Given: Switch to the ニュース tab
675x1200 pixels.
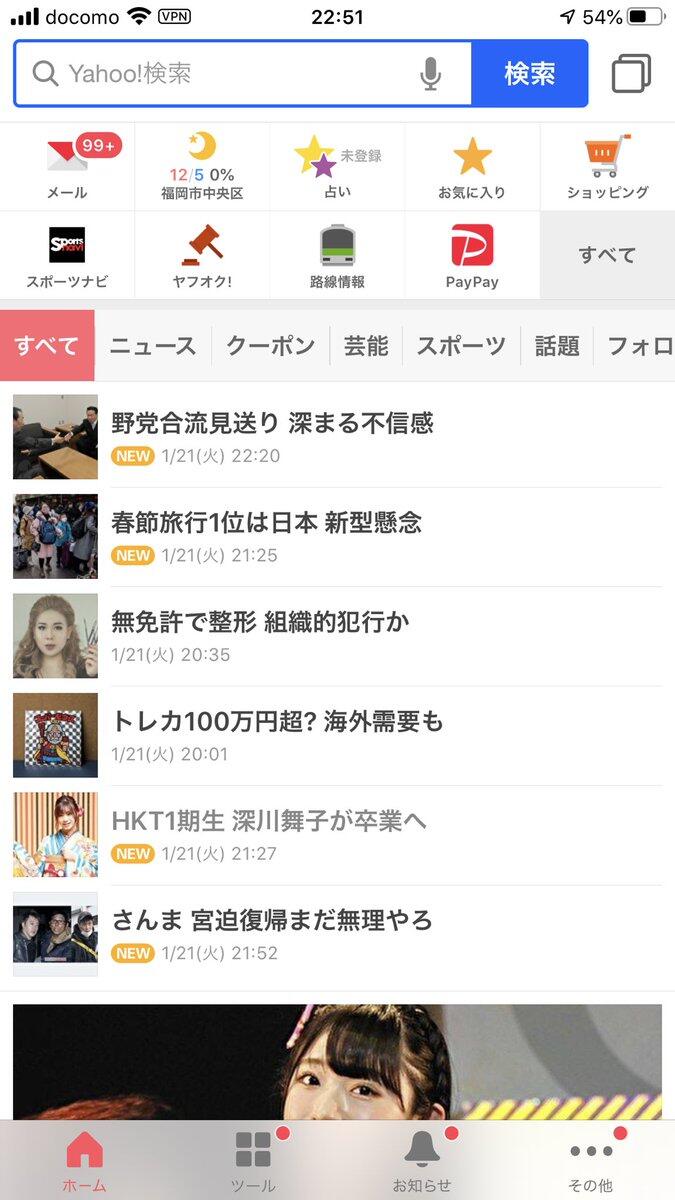Looking at the screenshot, I should [x=153, y=346].
